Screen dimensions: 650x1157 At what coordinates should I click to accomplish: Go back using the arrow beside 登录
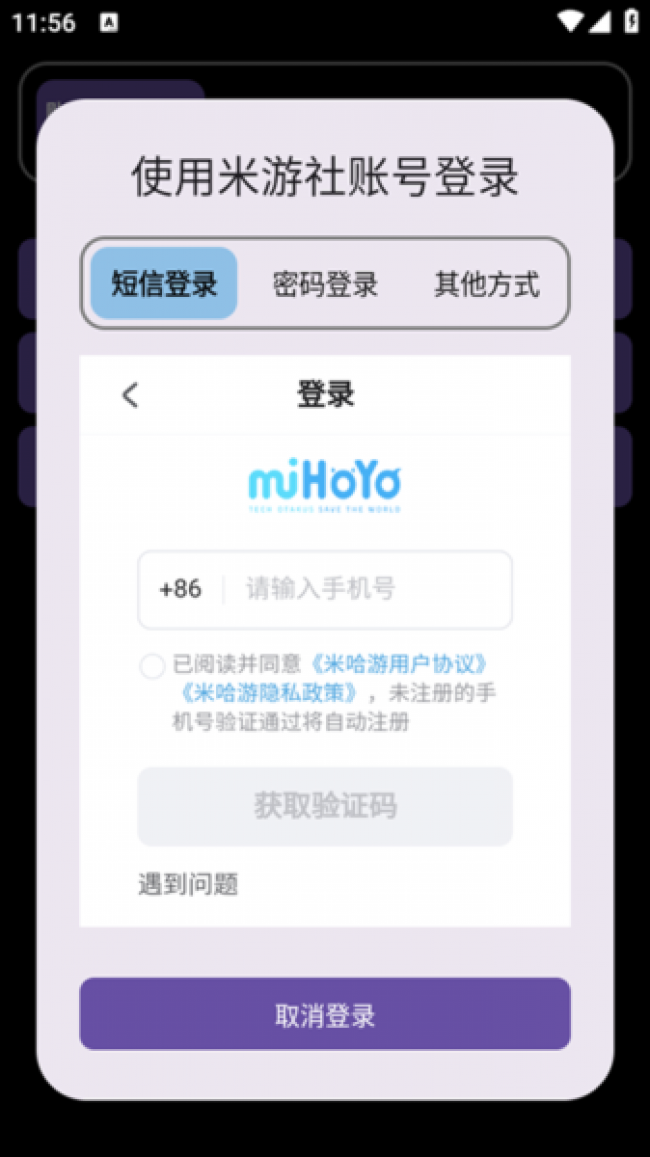click(130, 395)
